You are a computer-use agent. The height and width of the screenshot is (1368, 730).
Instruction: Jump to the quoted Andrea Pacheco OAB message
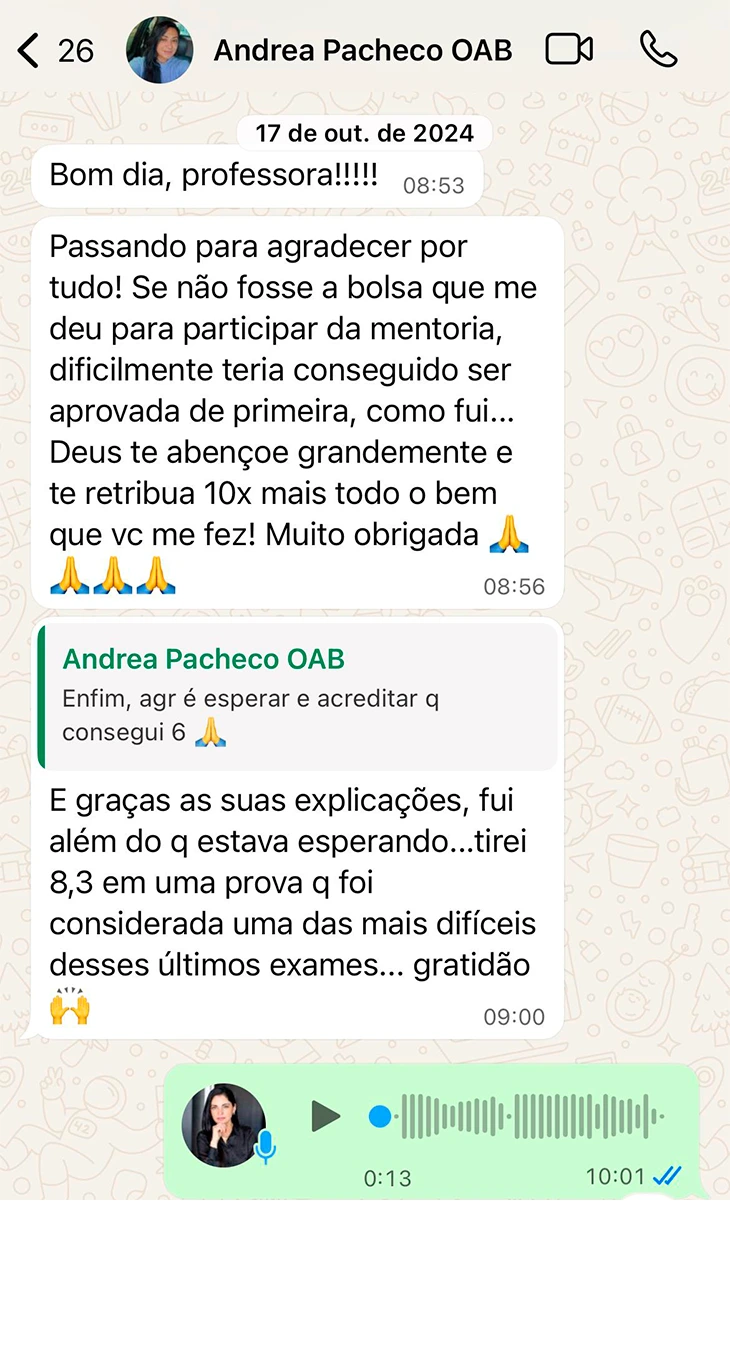[x=296, y=696]
